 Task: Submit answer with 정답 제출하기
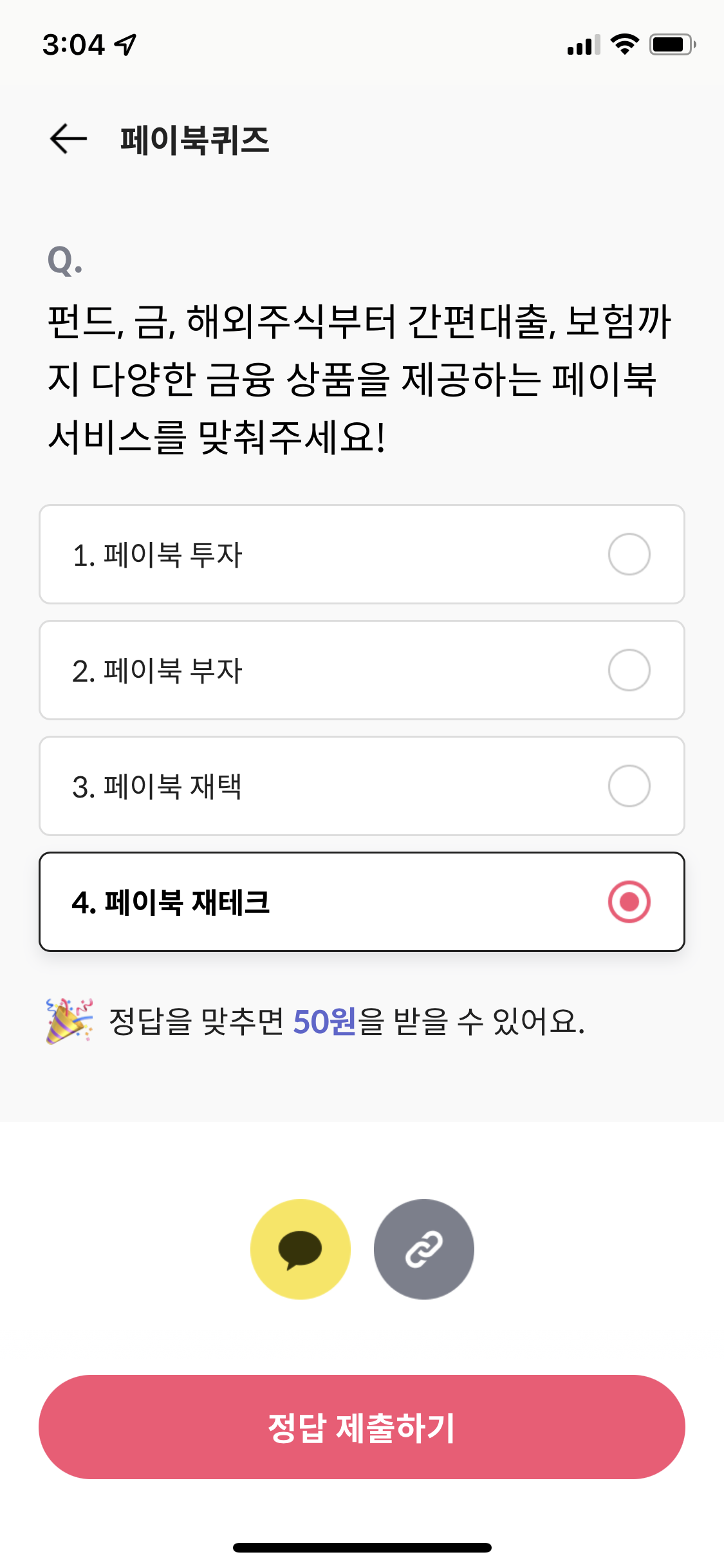point(362,1427)
